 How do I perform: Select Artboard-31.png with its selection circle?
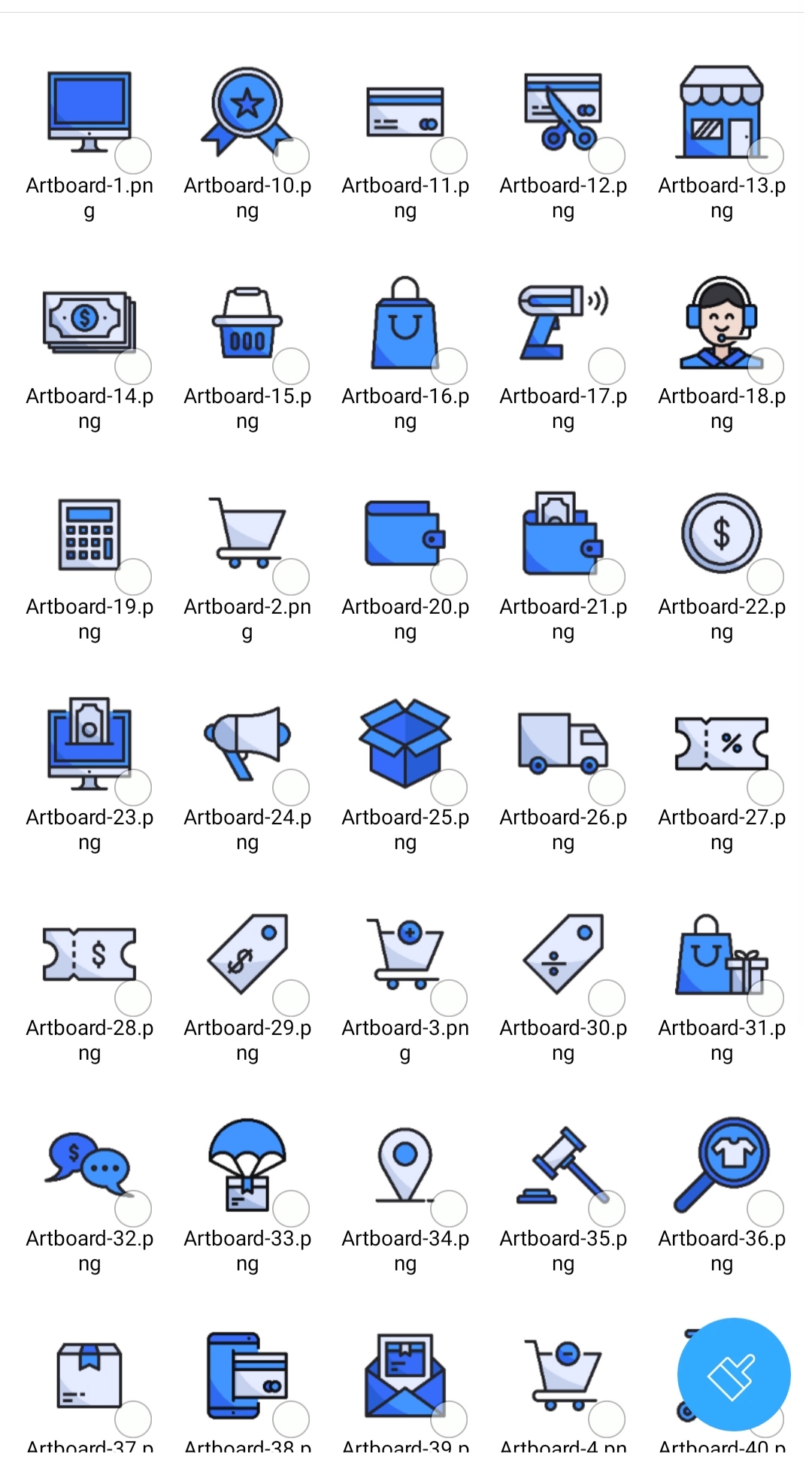coord(765,998)
